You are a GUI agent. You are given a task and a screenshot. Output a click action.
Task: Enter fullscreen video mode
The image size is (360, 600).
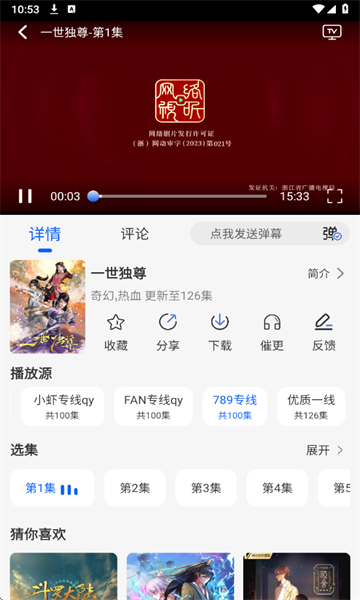coord(334,196)
